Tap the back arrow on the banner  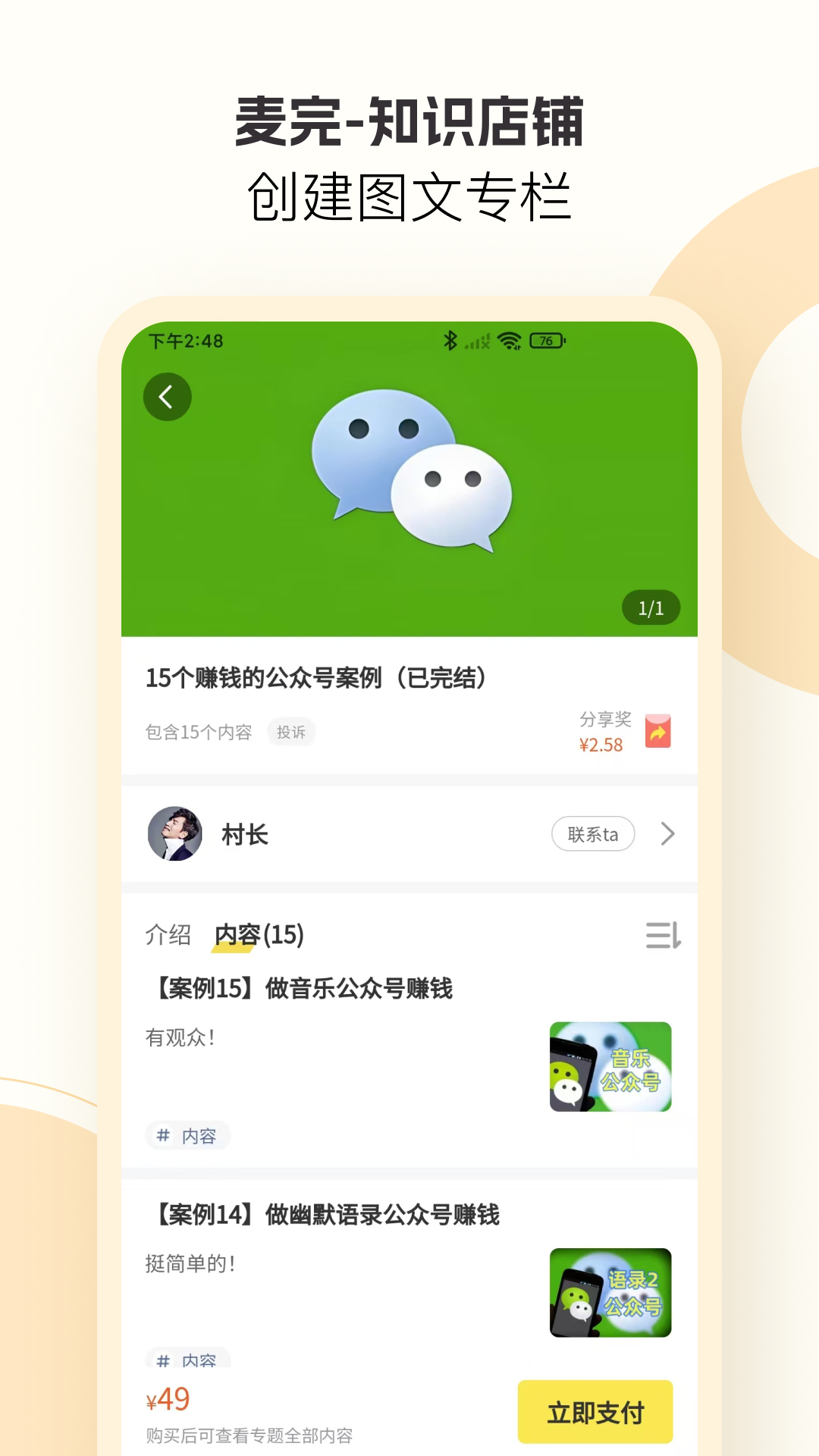point(168,396)
